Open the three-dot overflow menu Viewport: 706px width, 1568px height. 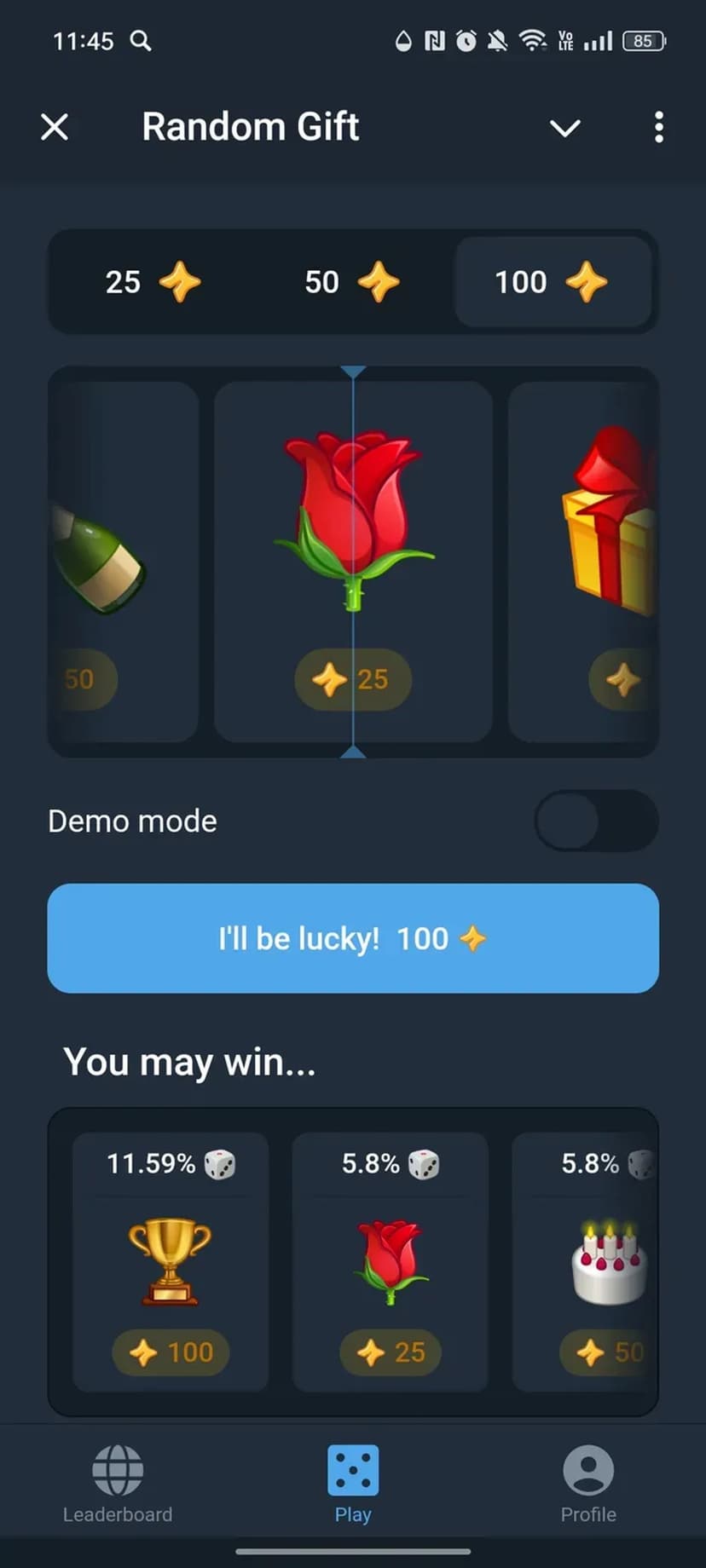[658, 128]
